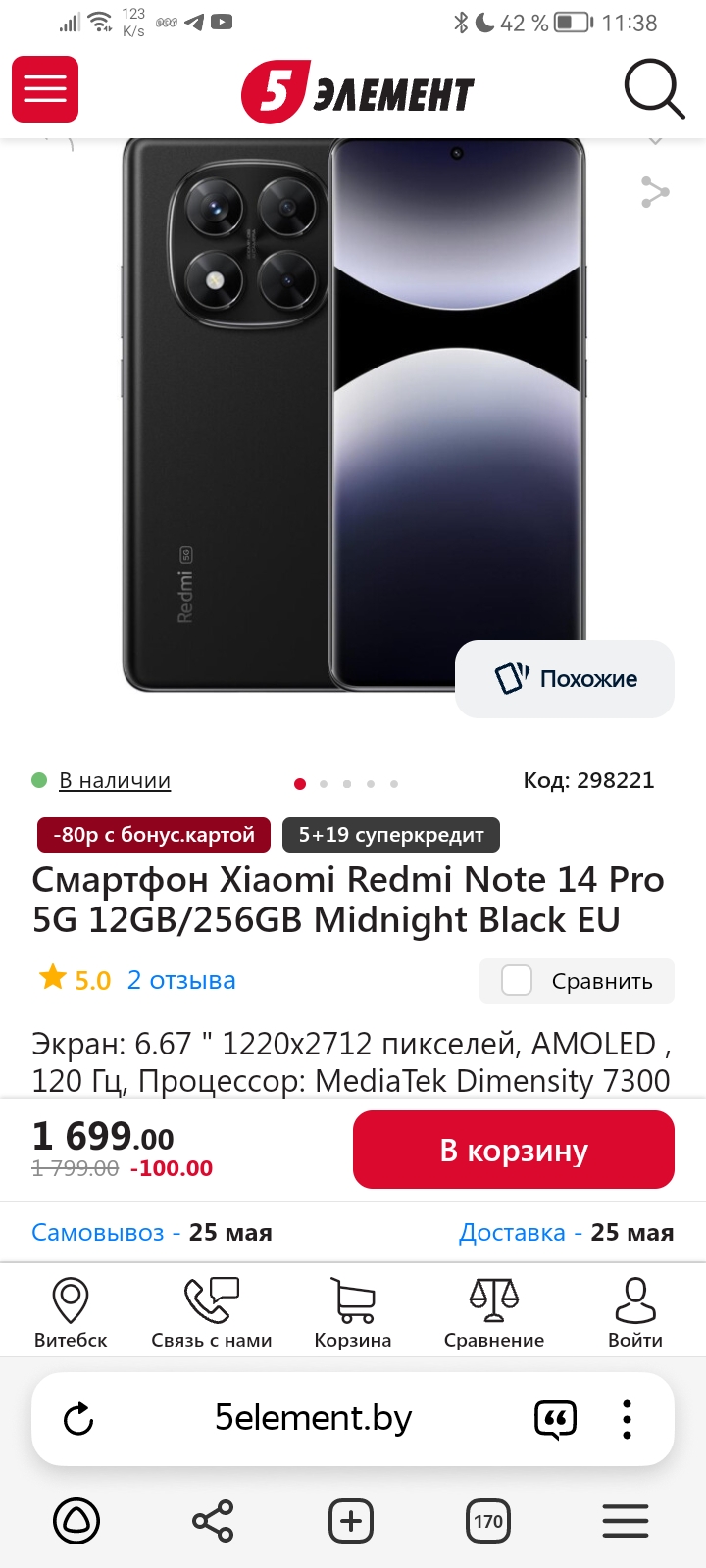
Task: Tap the 5element.by address bar
Action: 314,1419
